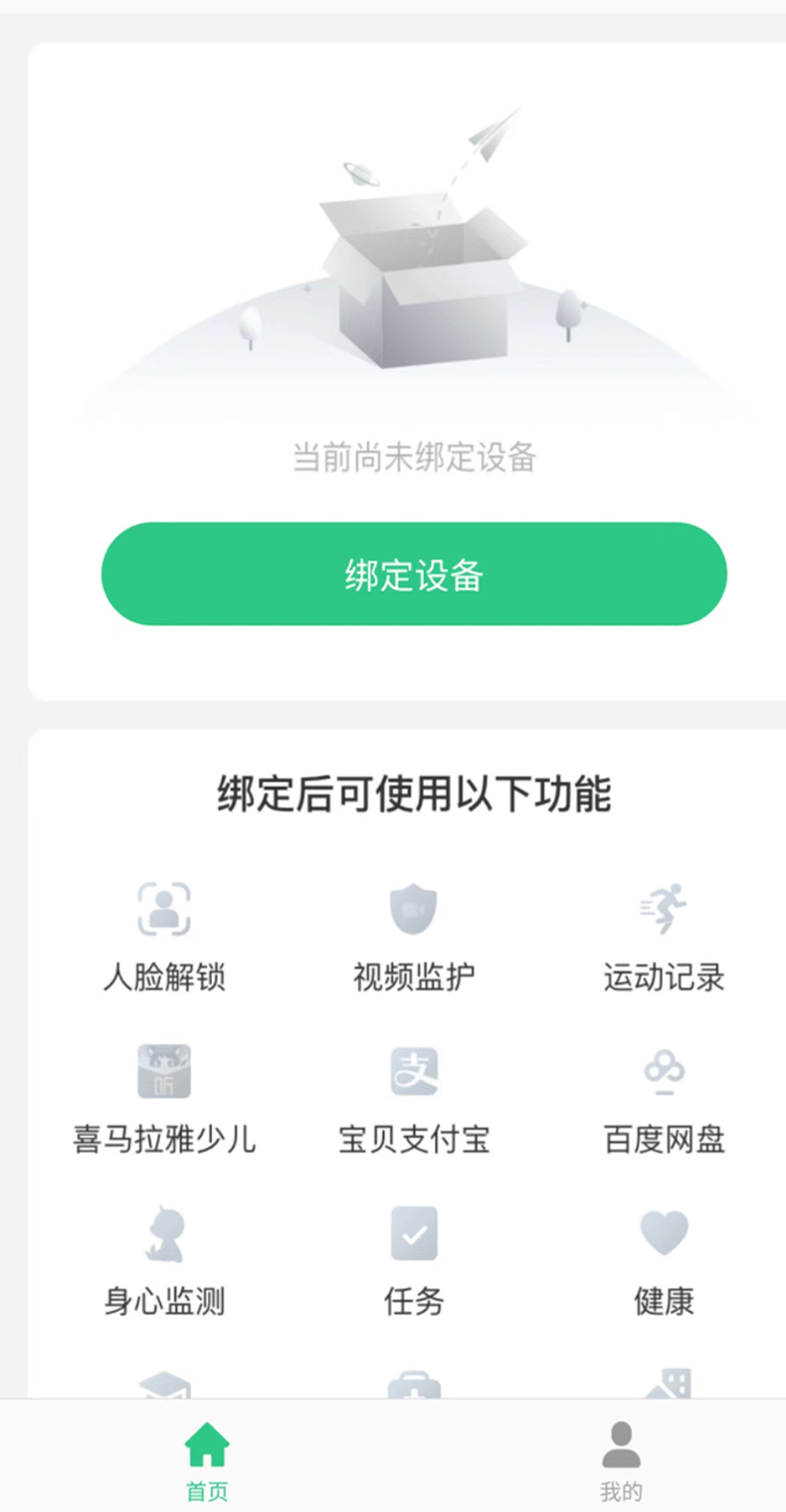Image resolution: width=786 pixels, height=1512 pixels.
Task: Click the person icon above 我的
Action: coord(621,1443)
